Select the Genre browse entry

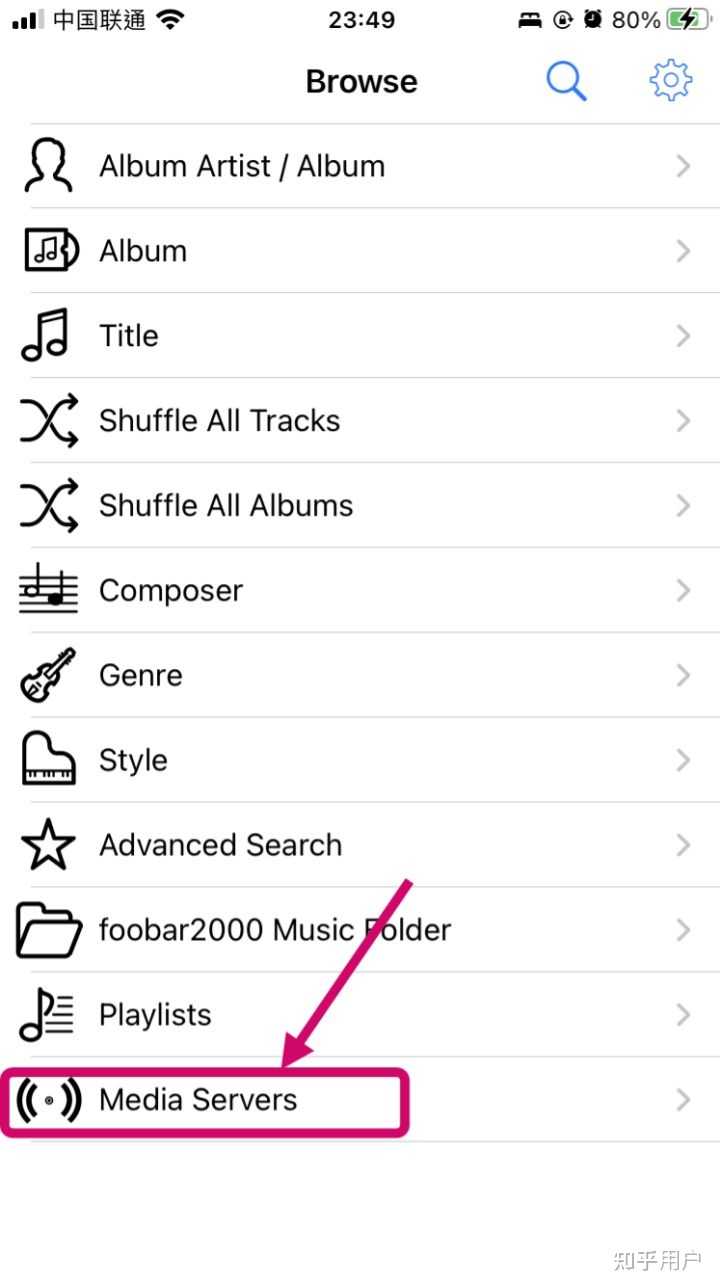click(x=140, y=675)
